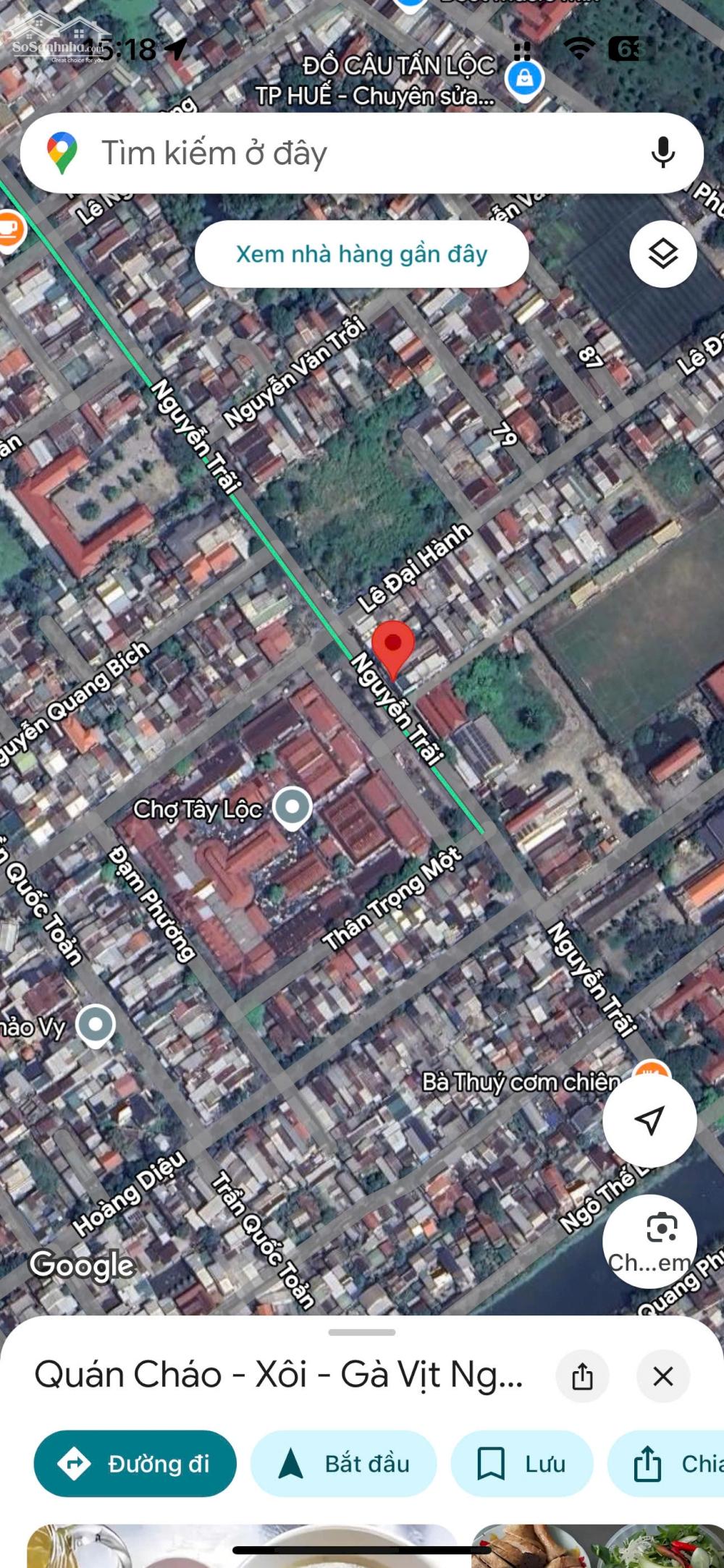Select the Chợ Tây Lộc map marker

click(292, 808)
